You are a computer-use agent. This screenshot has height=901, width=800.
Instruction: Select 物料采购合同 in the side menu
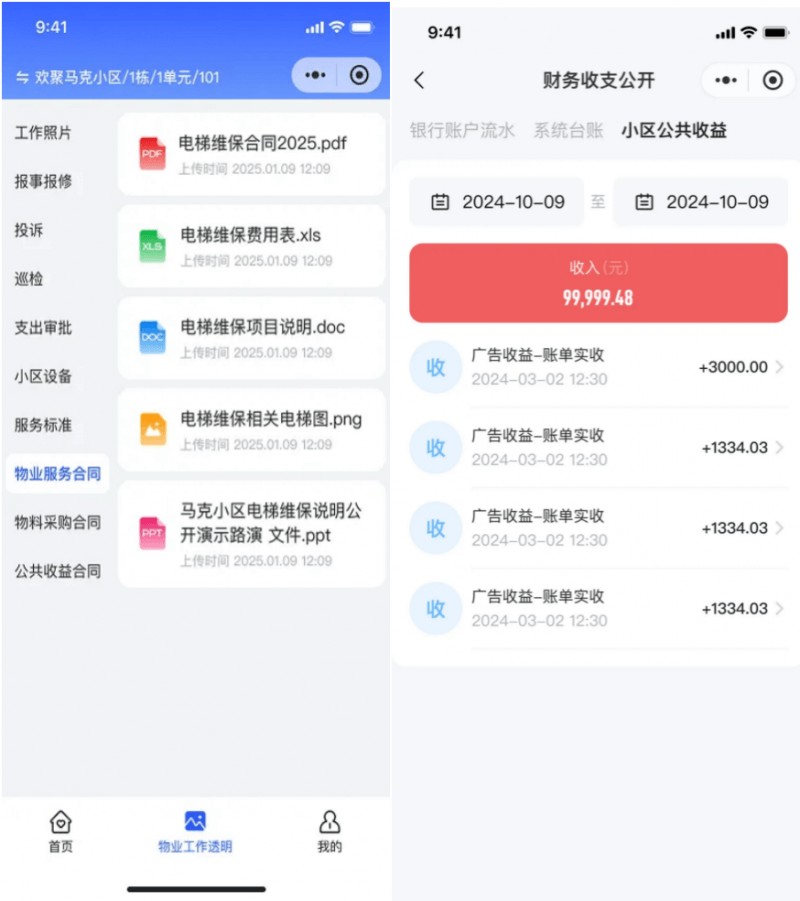click(57, 522)
